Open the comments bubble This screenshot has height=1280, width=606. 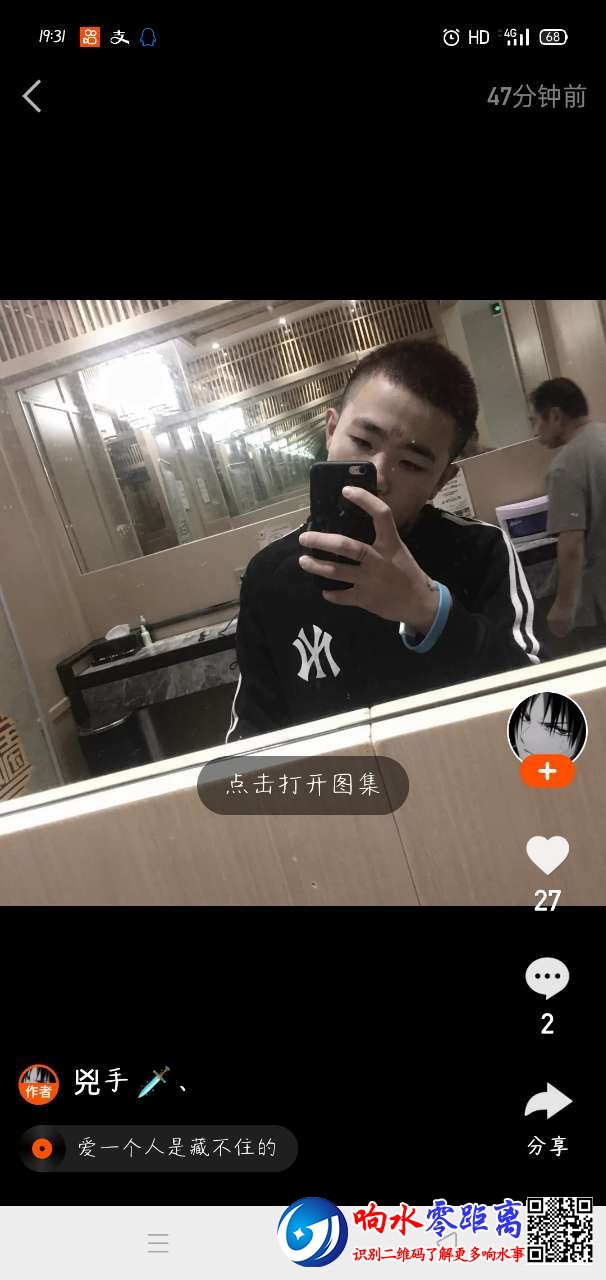pyautogui.click(x=547, y=979)
